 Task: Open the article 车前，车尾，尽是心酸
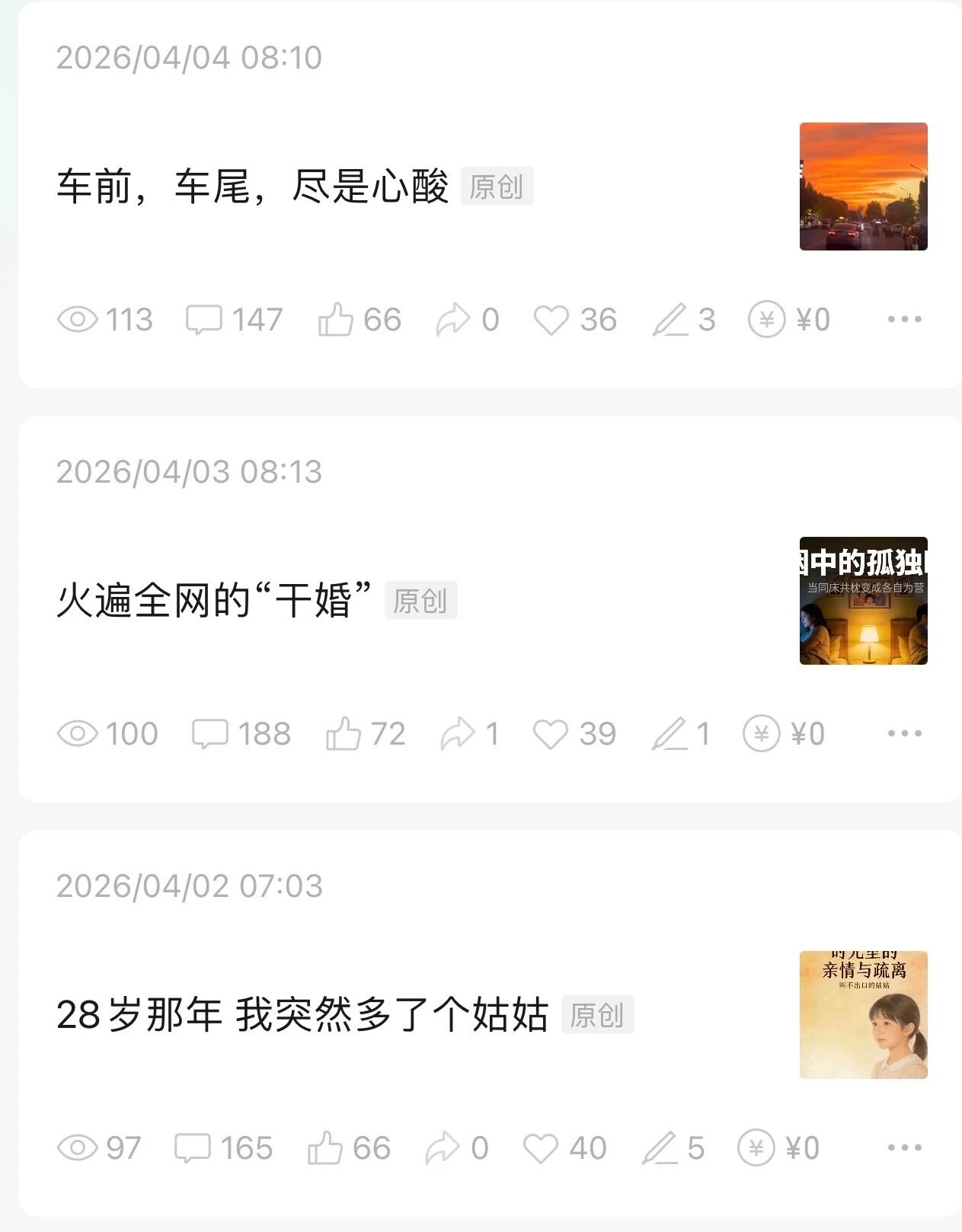(x=252, y=187)
